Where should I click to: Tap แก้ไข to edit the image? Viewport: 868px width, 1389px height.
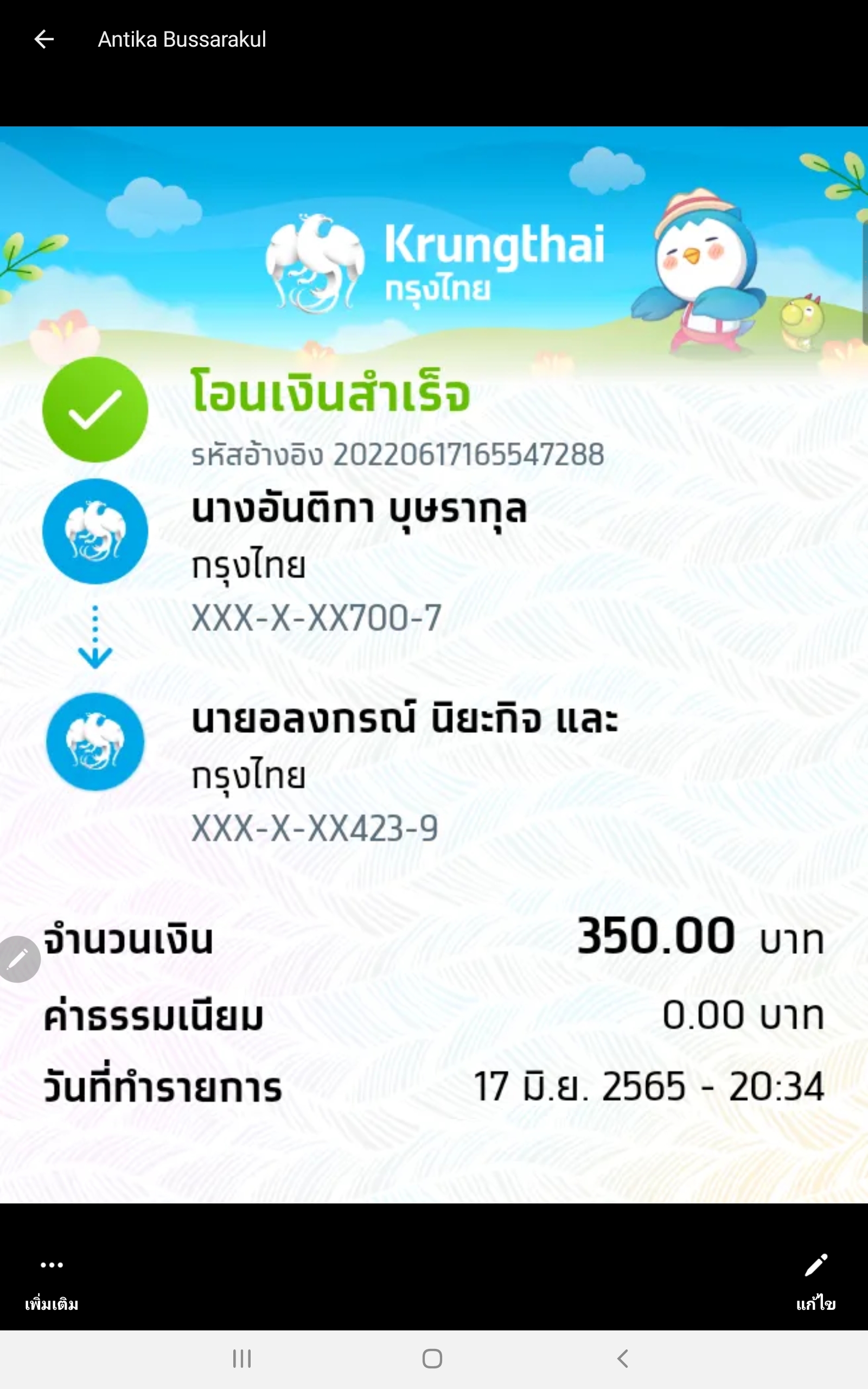coord(816,1280)
